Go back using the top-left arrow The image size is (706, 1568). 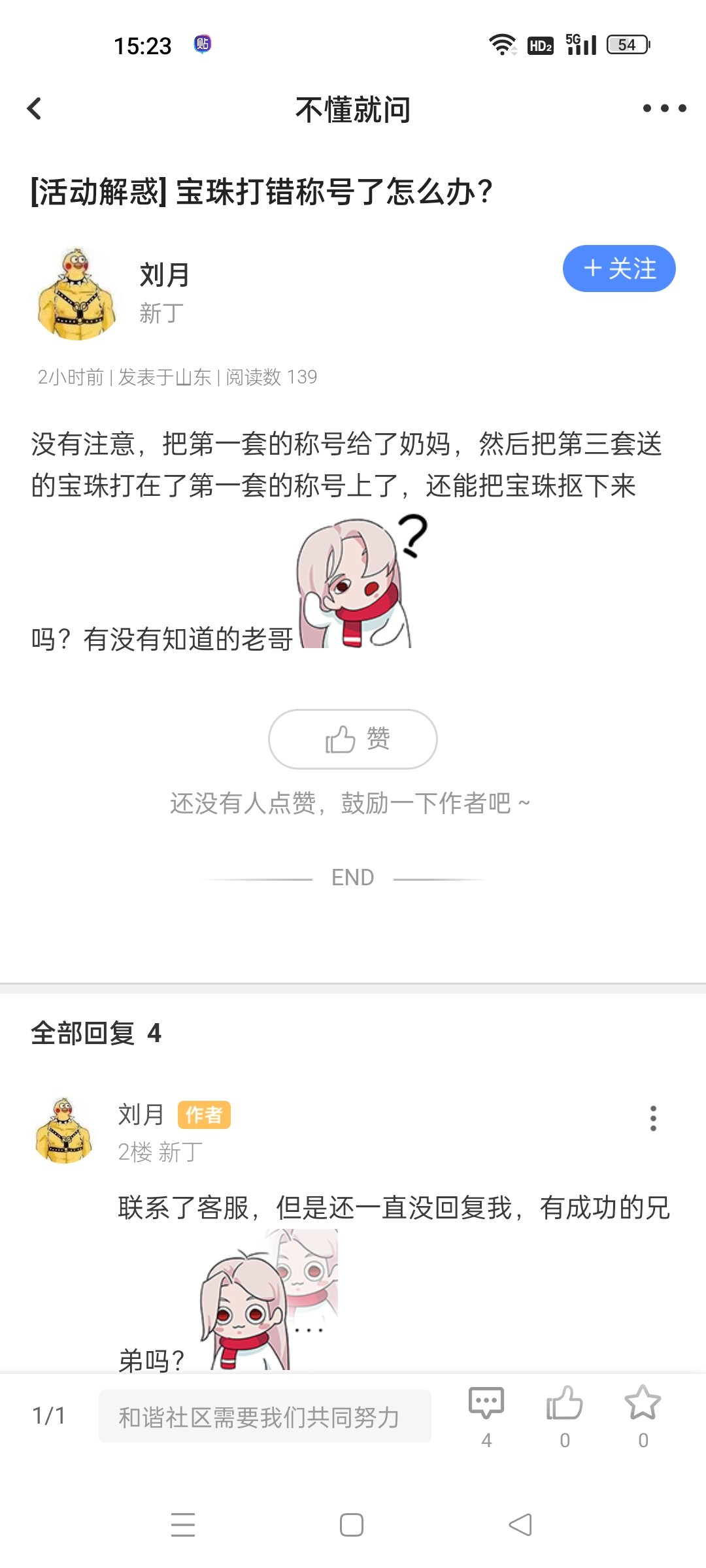click(35, 108)
